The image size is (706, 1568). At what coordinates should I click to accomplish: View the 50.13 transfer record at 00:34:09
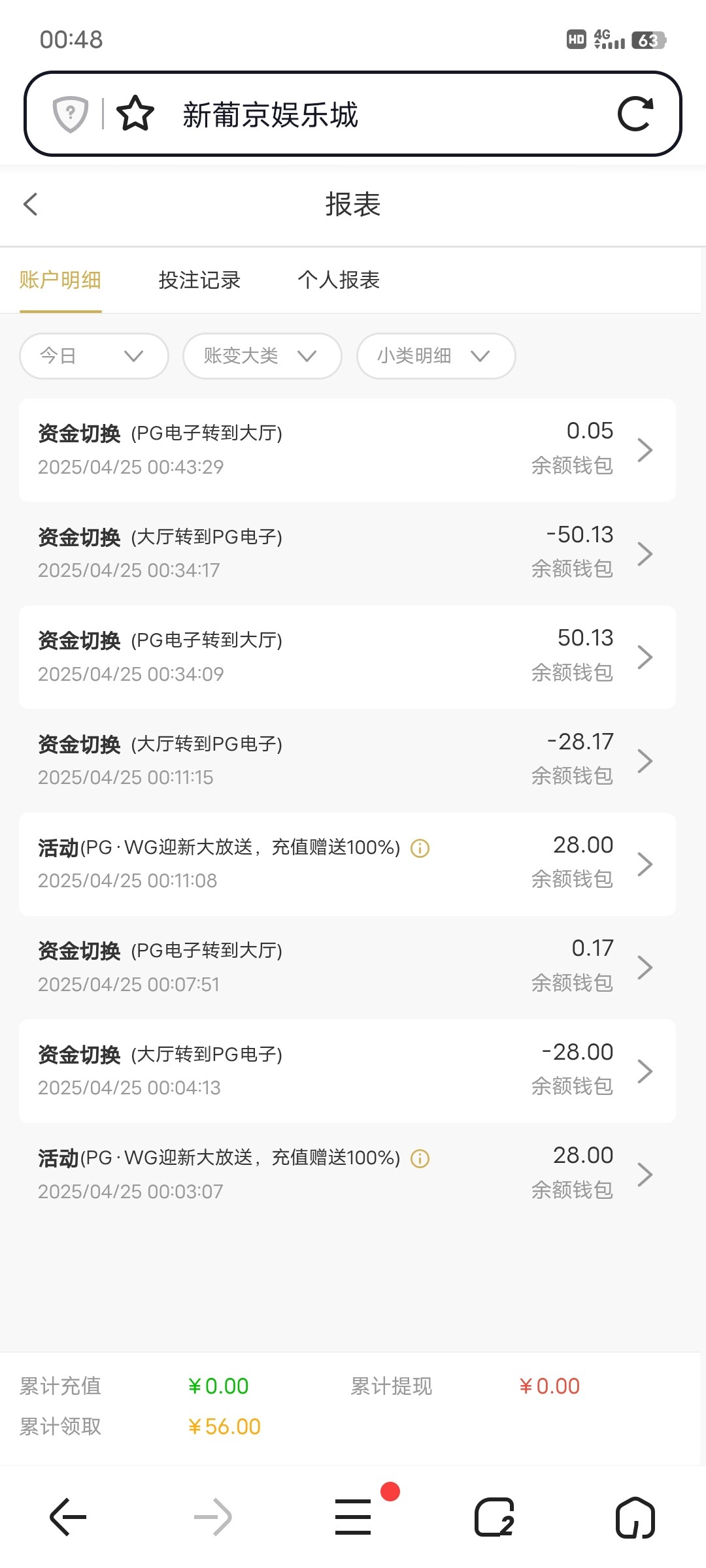click(x=346, y=657)
